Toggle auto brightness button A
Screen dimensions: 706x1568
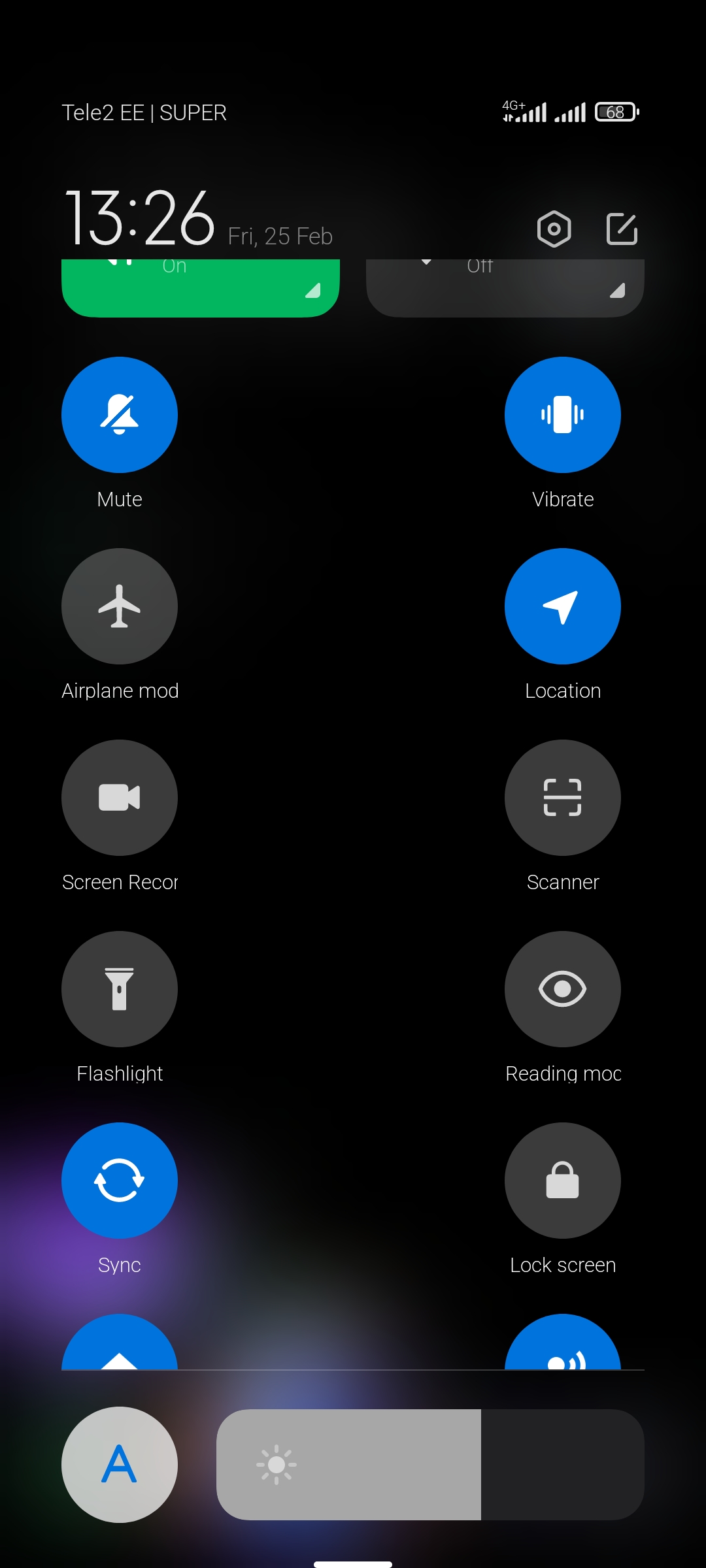pyautogui.click(x=120, y=1465)
